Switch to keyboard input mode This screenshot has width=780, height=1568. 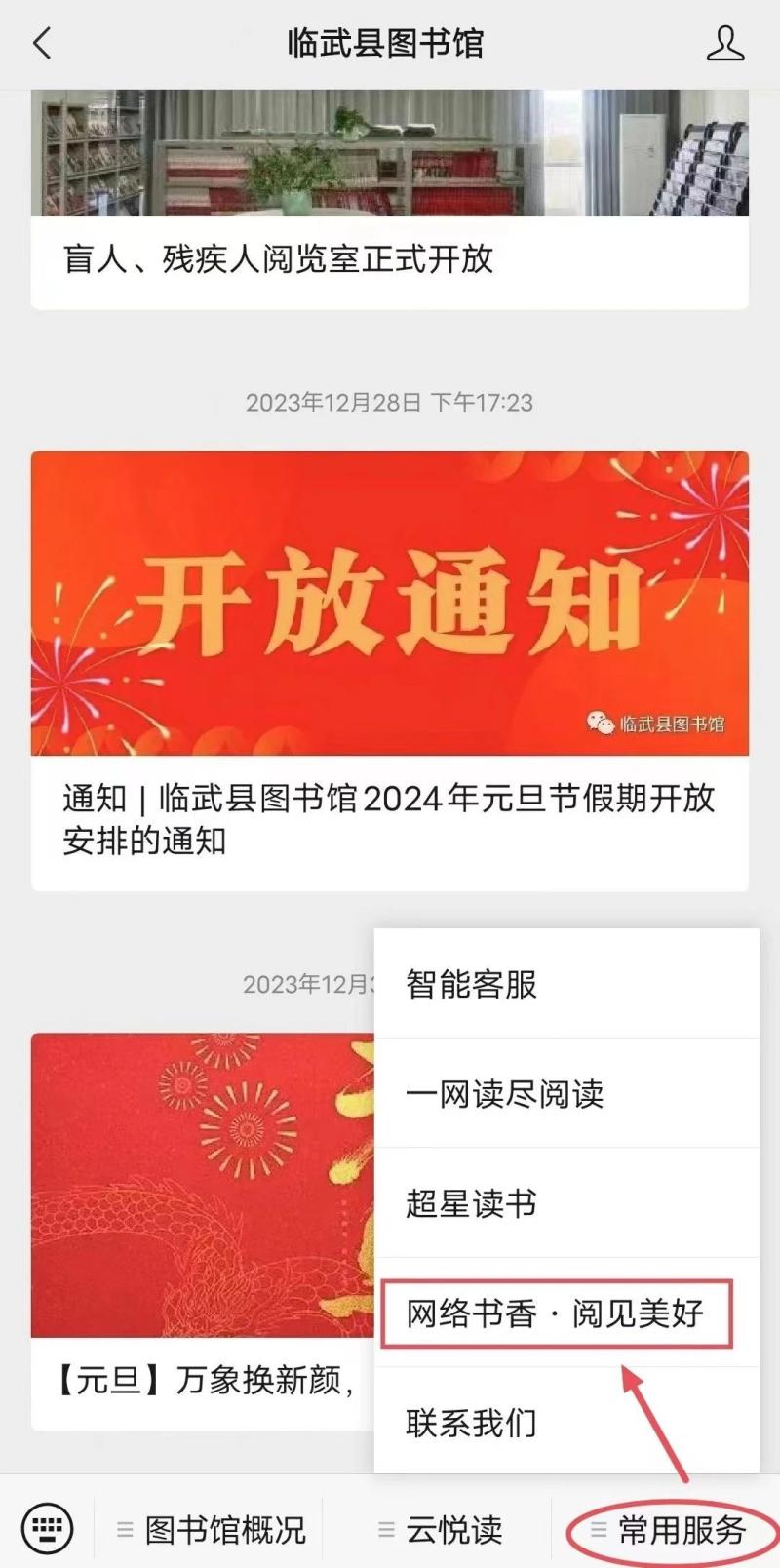47,1528
